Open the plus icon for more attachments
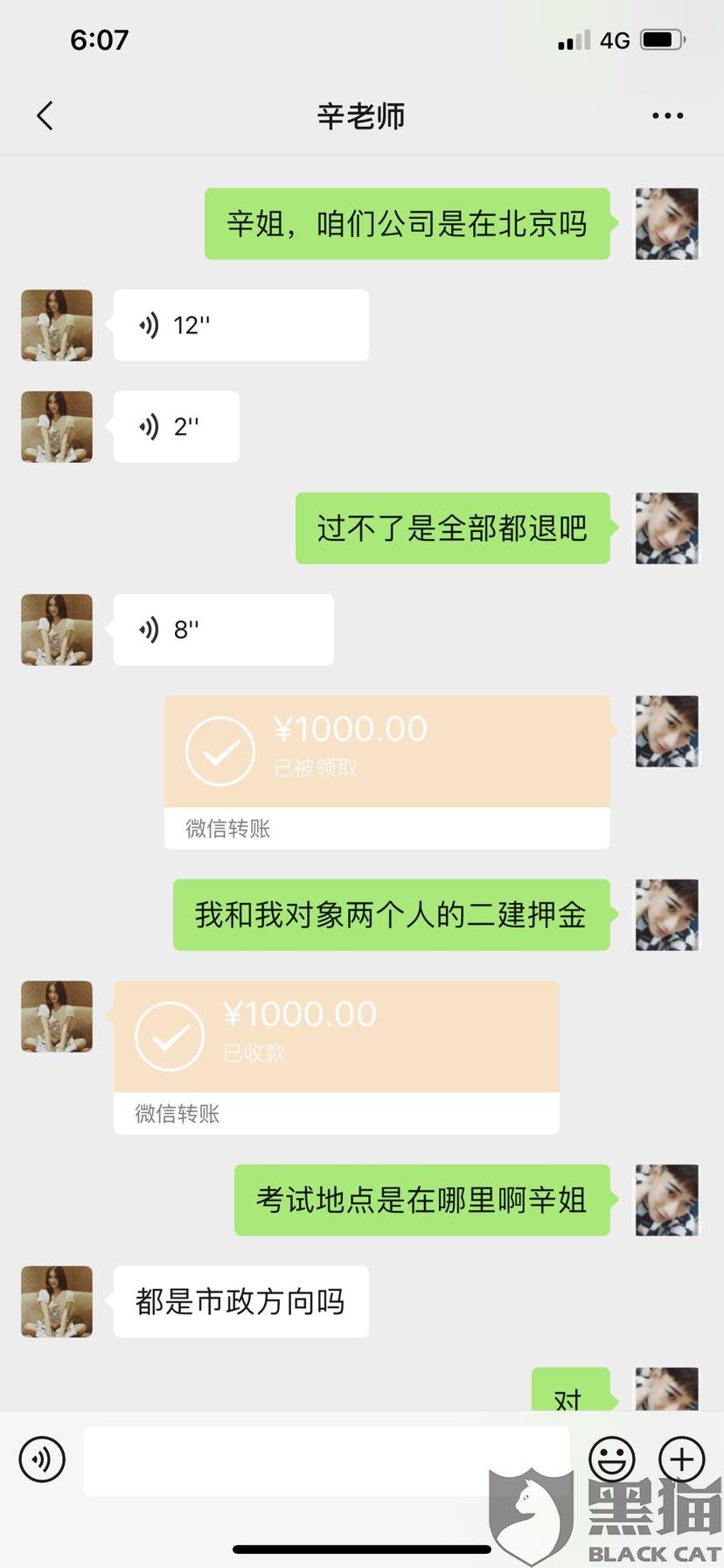 click(x=680, y=1459)
